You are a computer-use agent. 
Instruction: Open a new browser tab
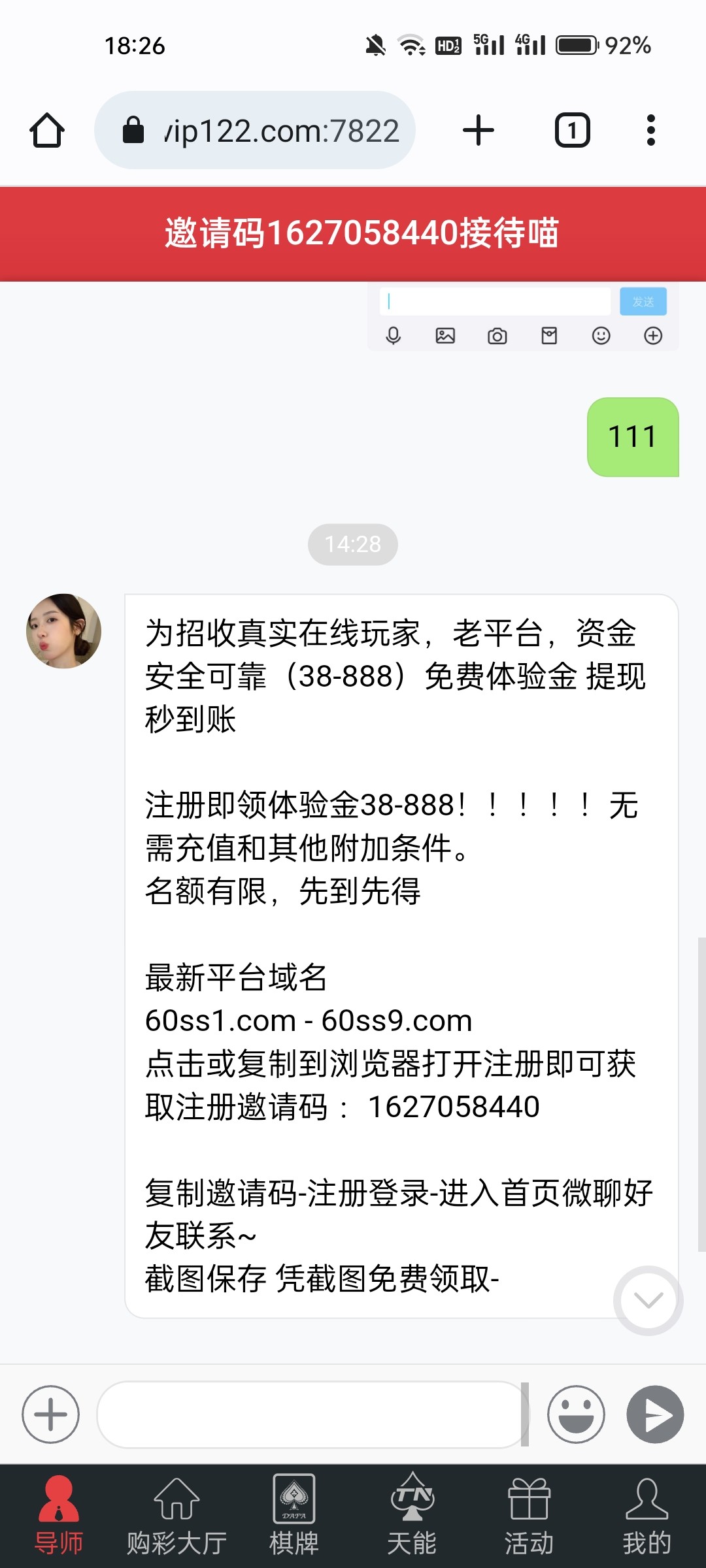tap(478, 130)
